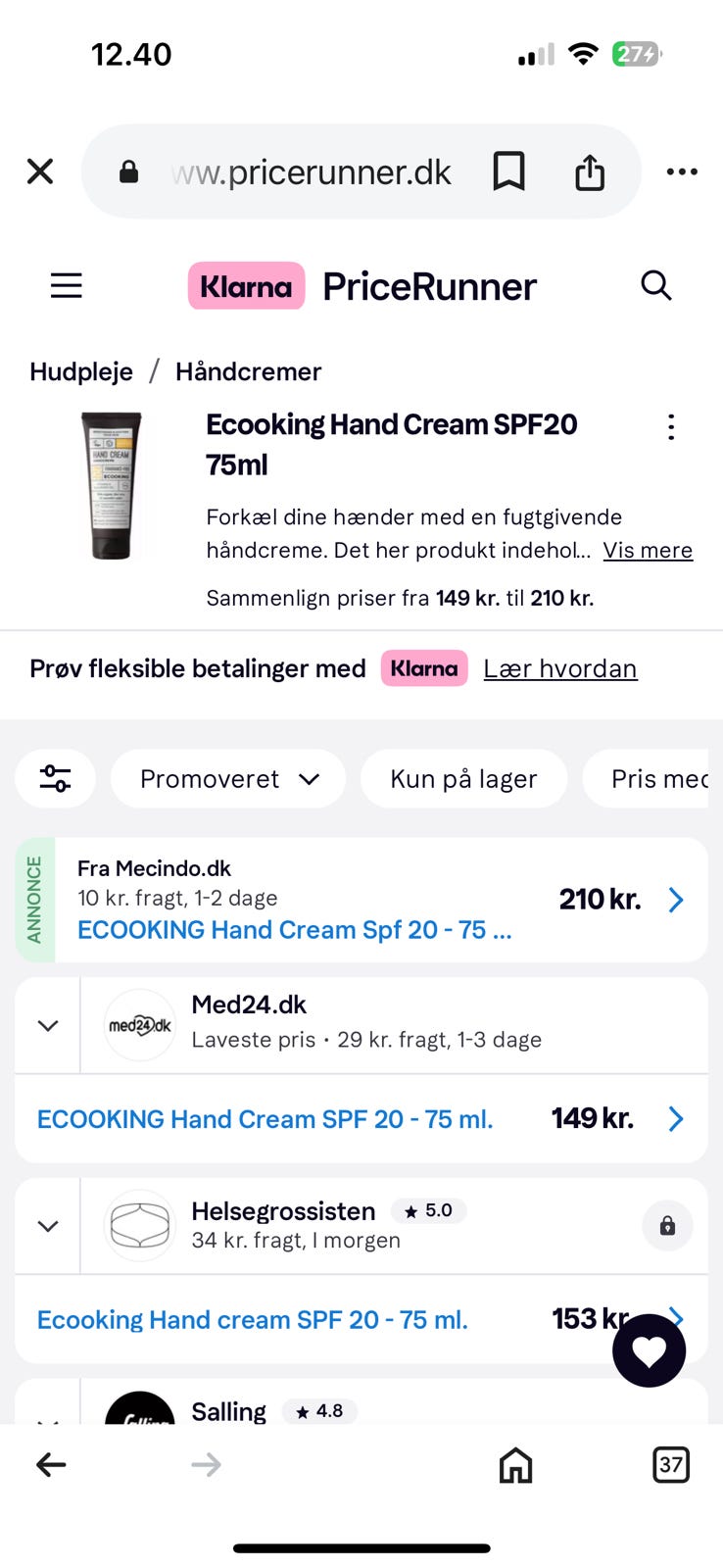
Task: Go to Hudpleje breadcrumb
Action: 81,371
